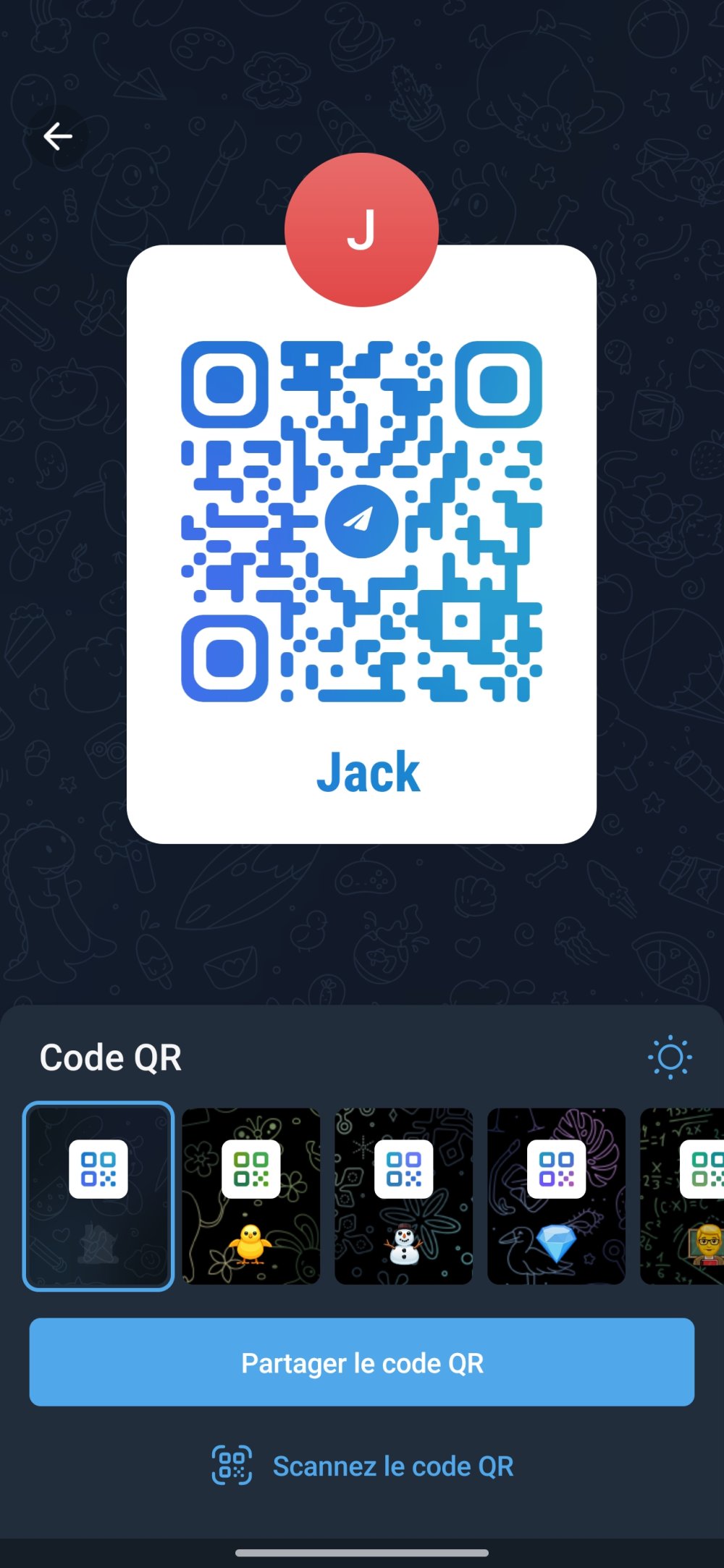Tap the sun brightness icon
Viewport: 724px width, 1568px height.
670,1057
